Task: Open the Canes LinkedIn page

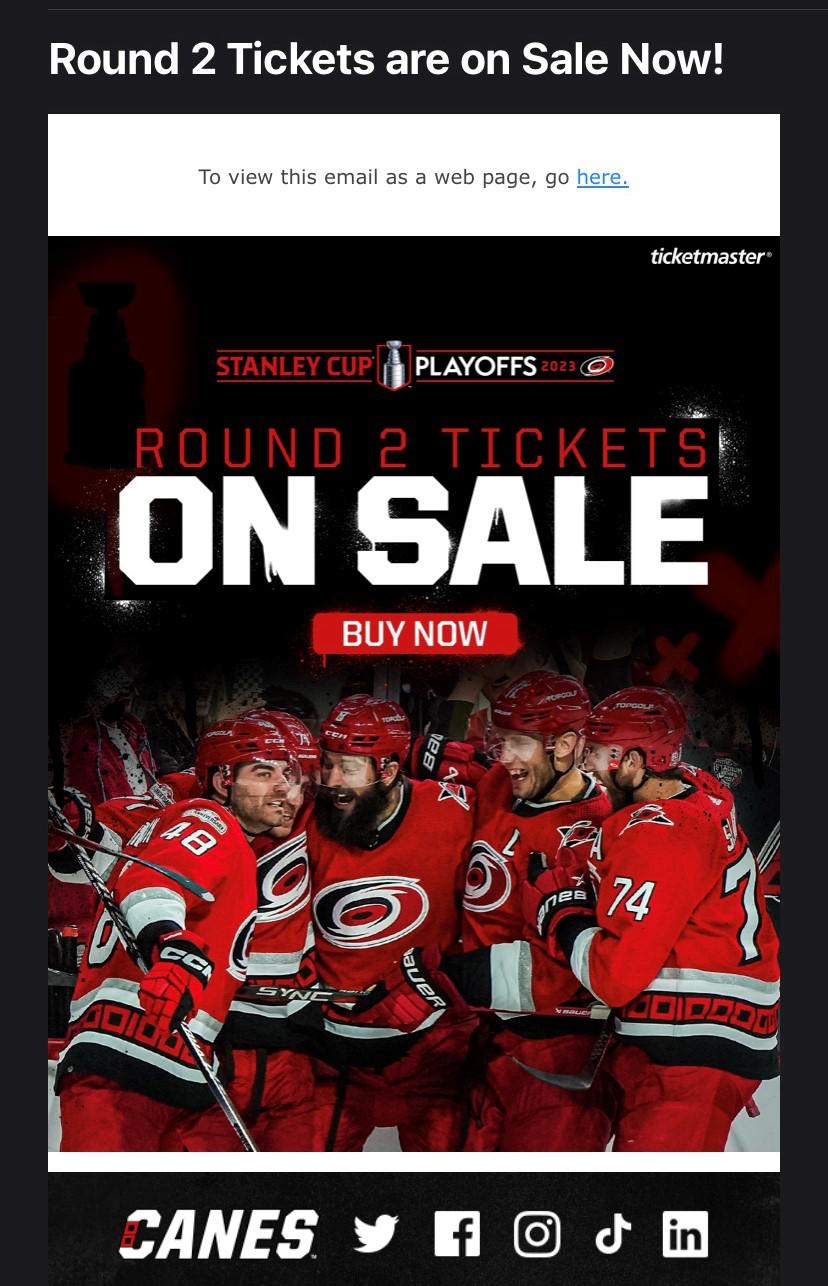Action: 685,1234
